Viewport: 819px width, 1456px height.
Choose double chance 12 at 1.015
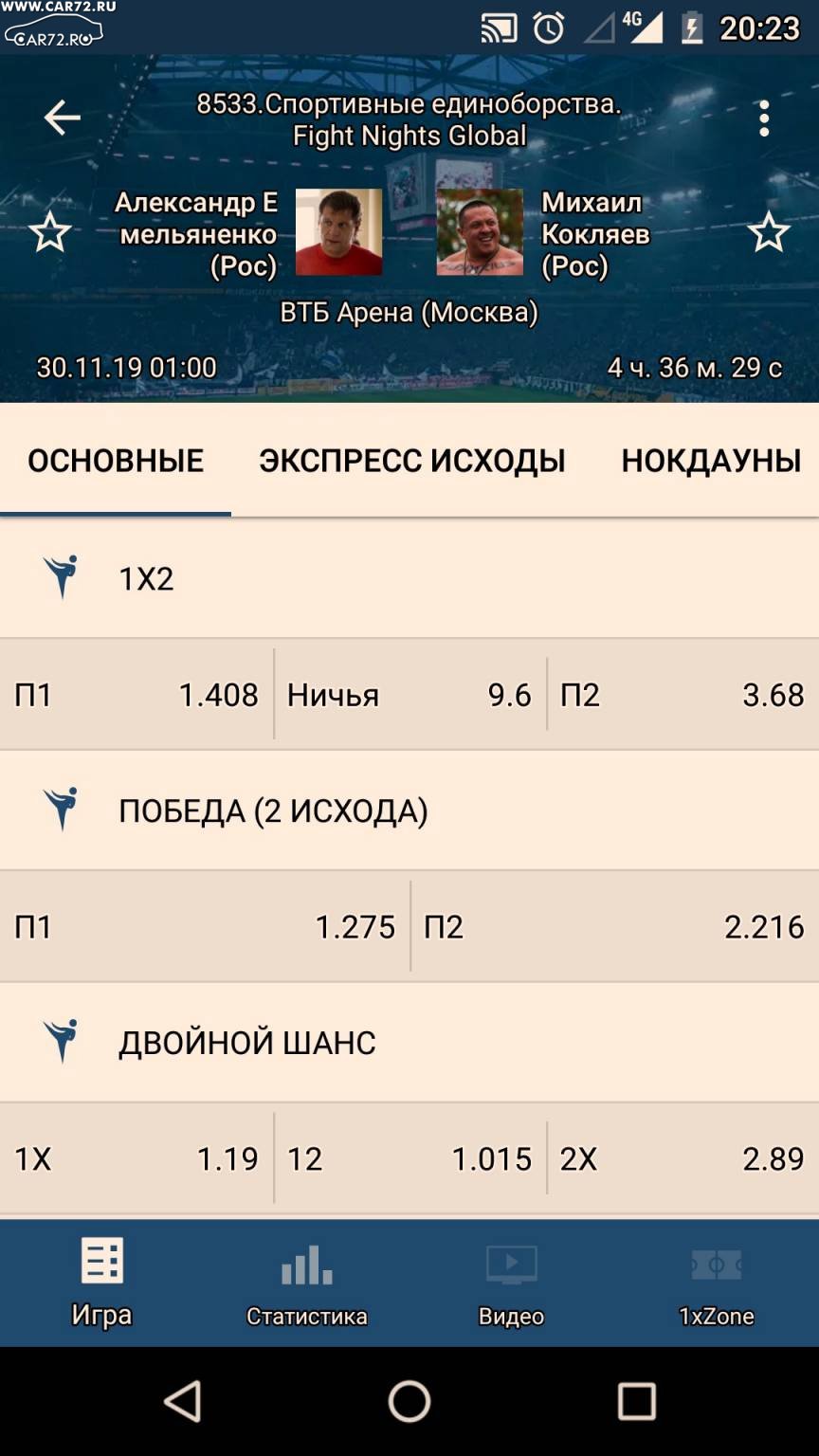409,1158
